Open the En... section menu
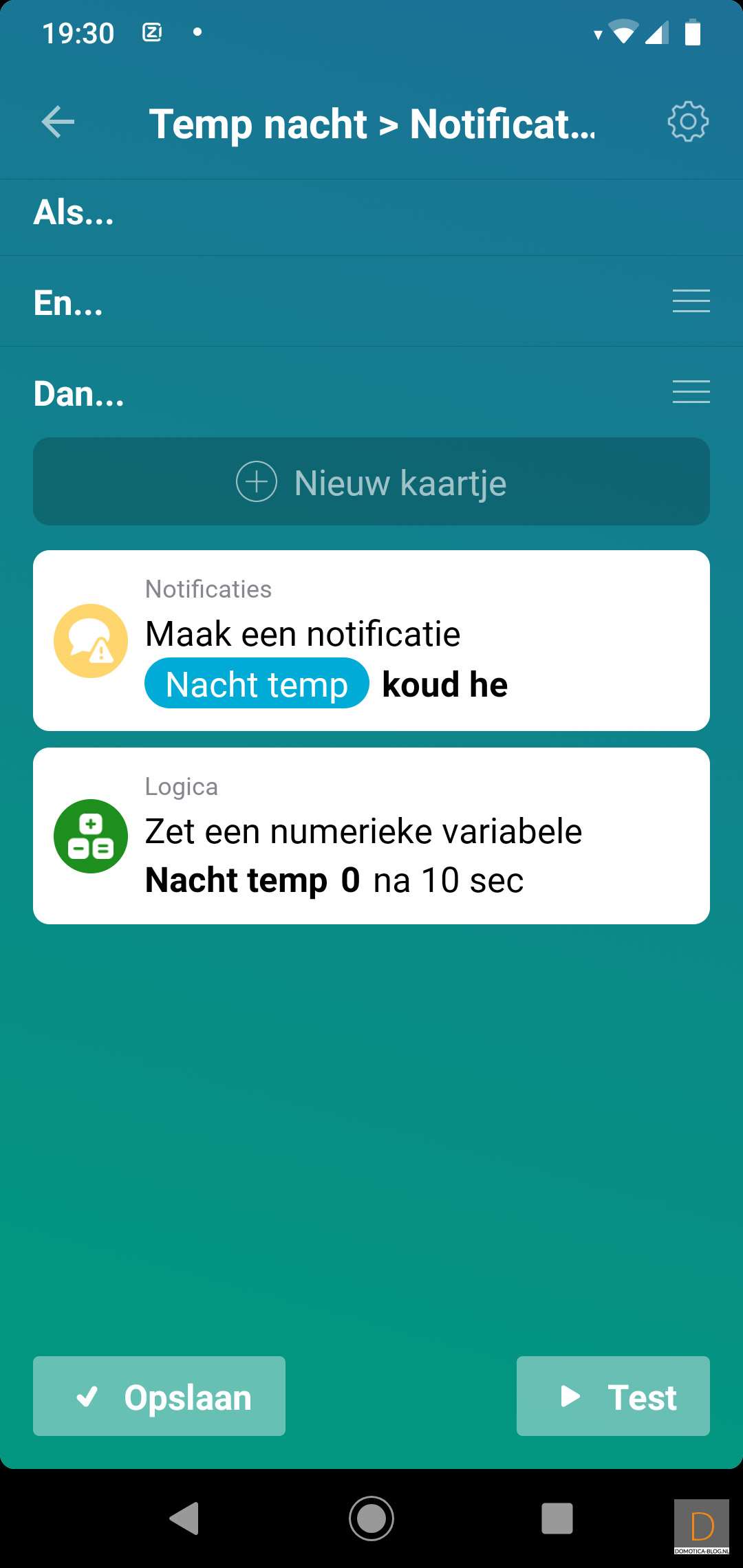 691,301
